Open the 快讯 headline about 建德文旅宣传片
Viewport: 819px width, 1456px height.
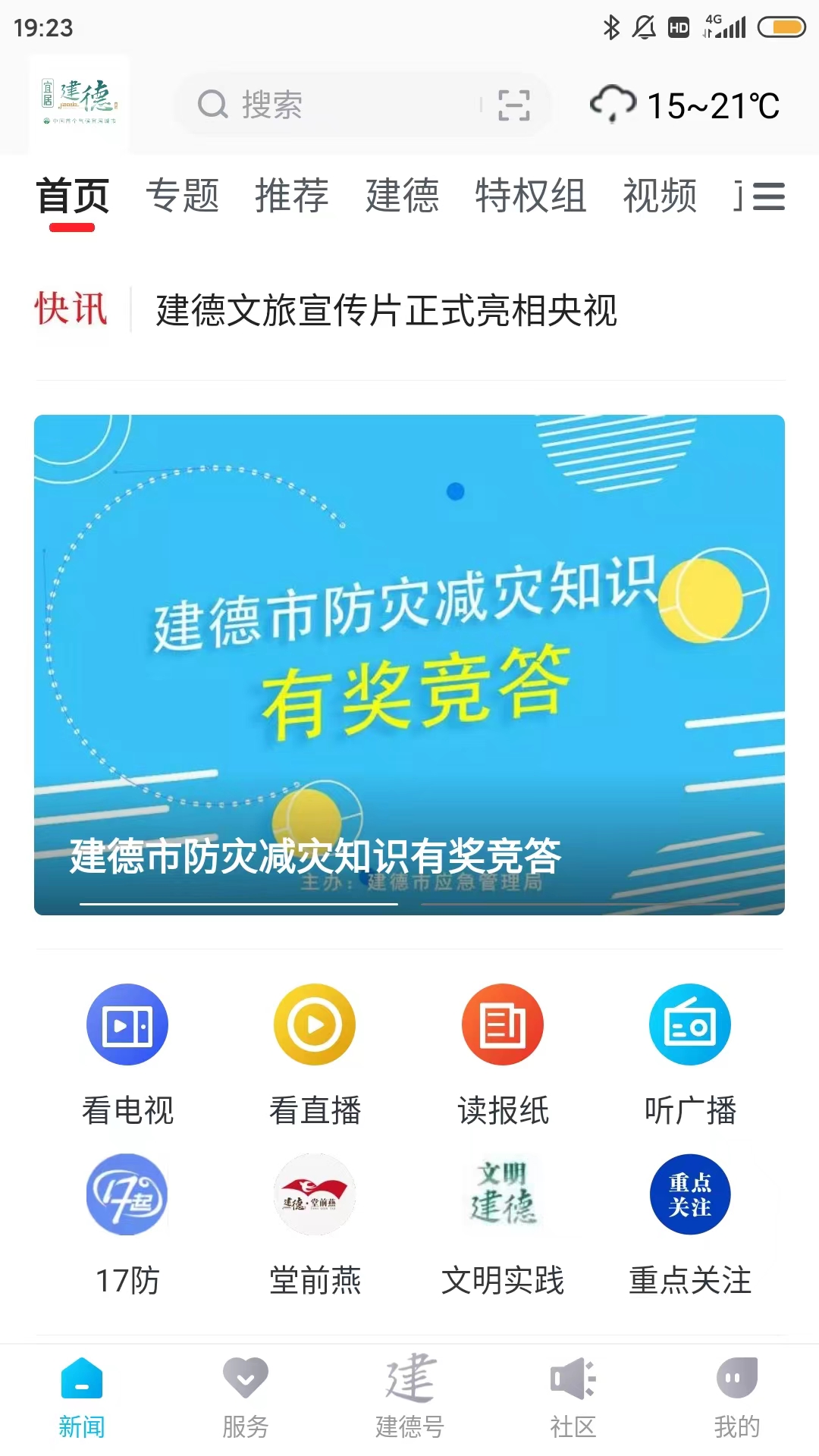pos(386,310)
